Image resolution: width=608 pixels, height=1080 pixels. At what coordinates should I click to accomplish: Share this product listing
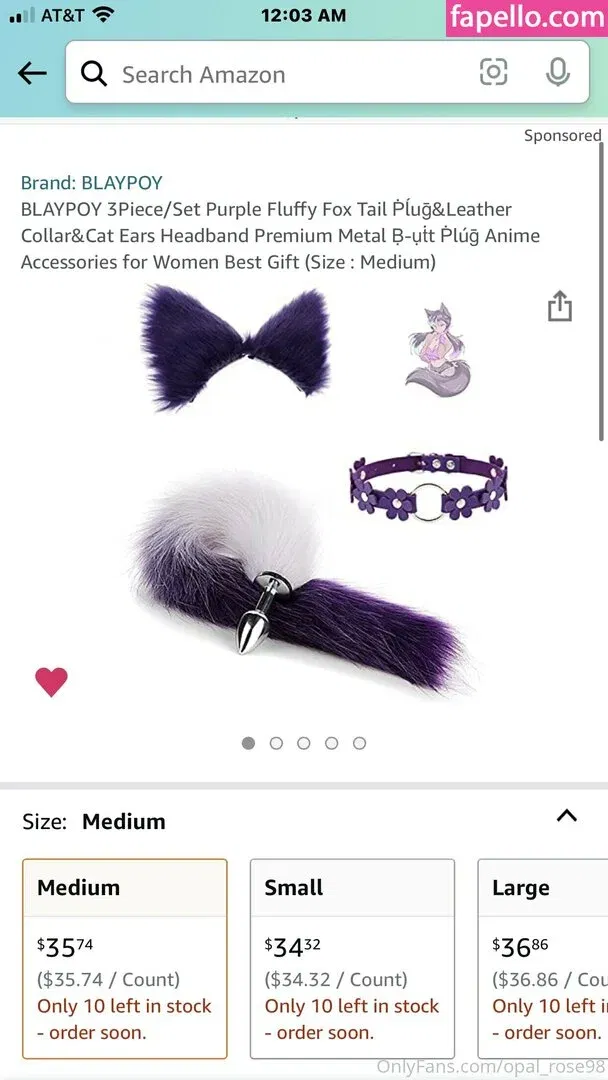pyautogui.click(x=560, y=306)
